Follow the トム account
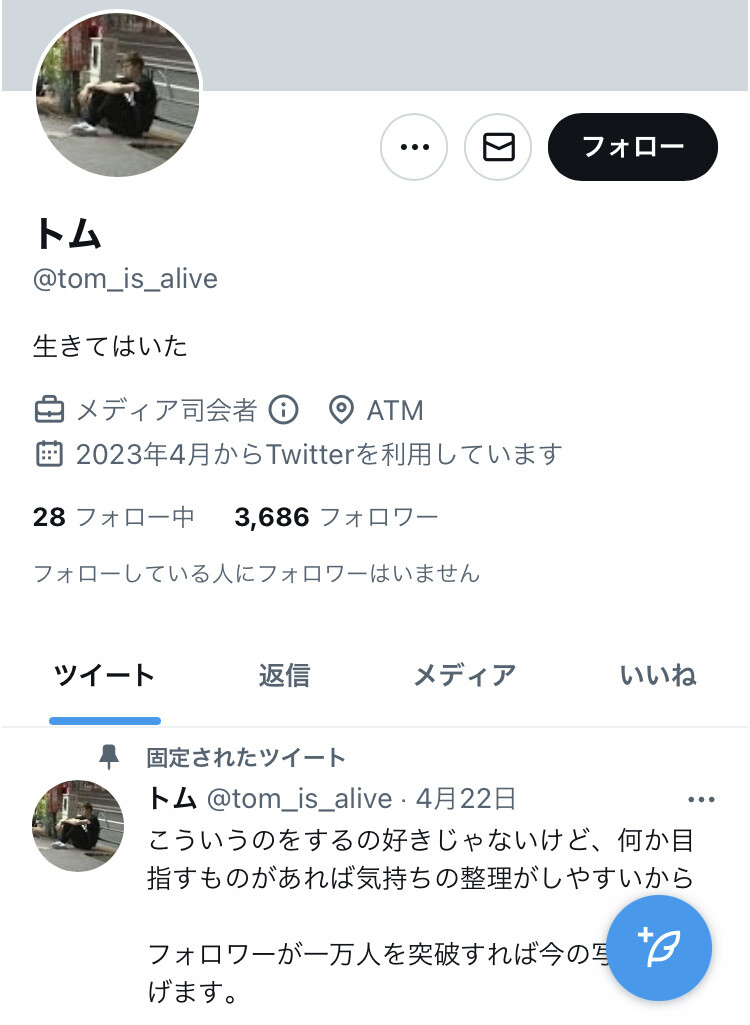750x1025 pixels. coord(632,147)
